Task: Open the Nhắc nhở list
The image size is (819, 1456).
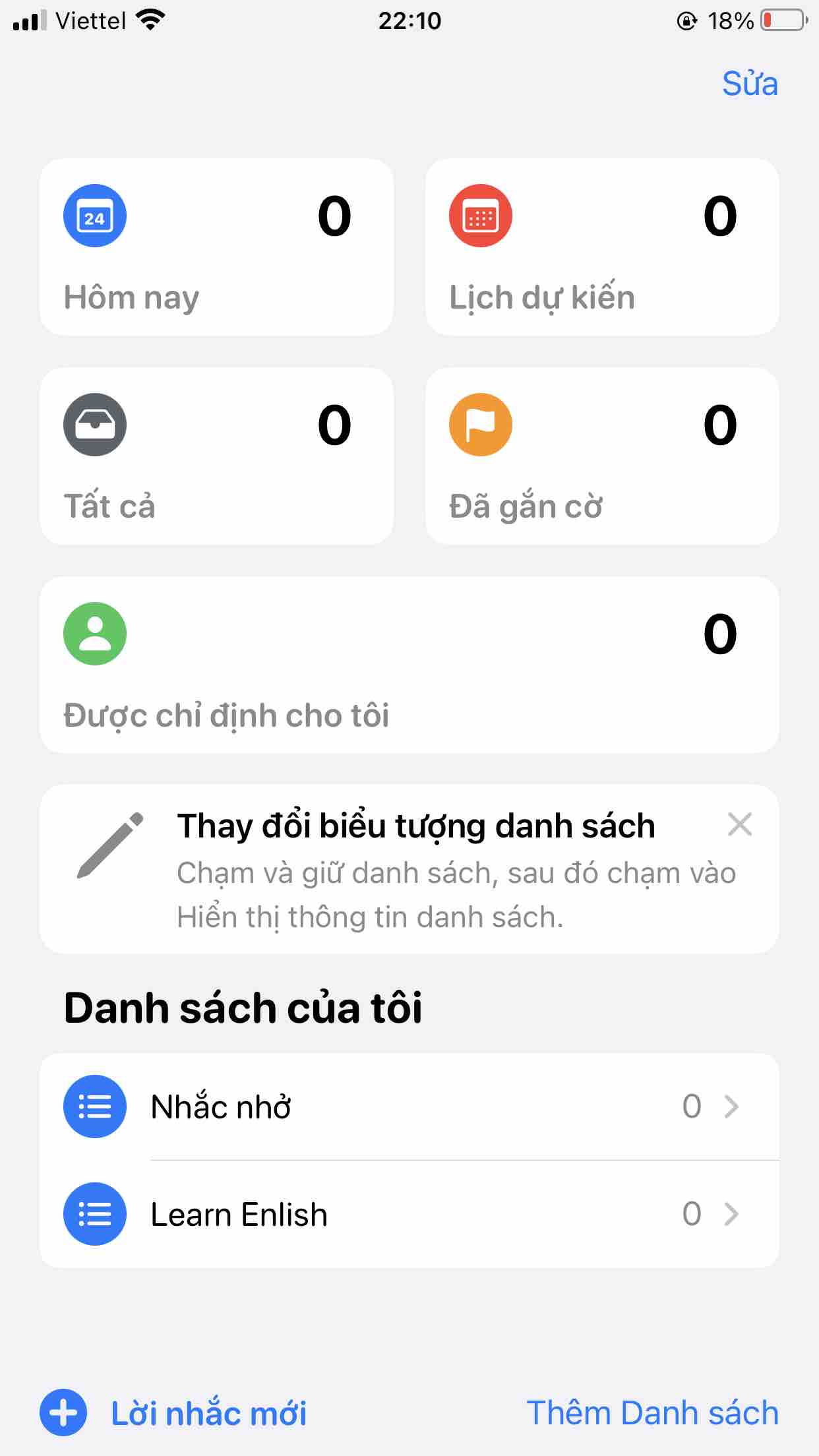Action: (x=409, y=1107)
